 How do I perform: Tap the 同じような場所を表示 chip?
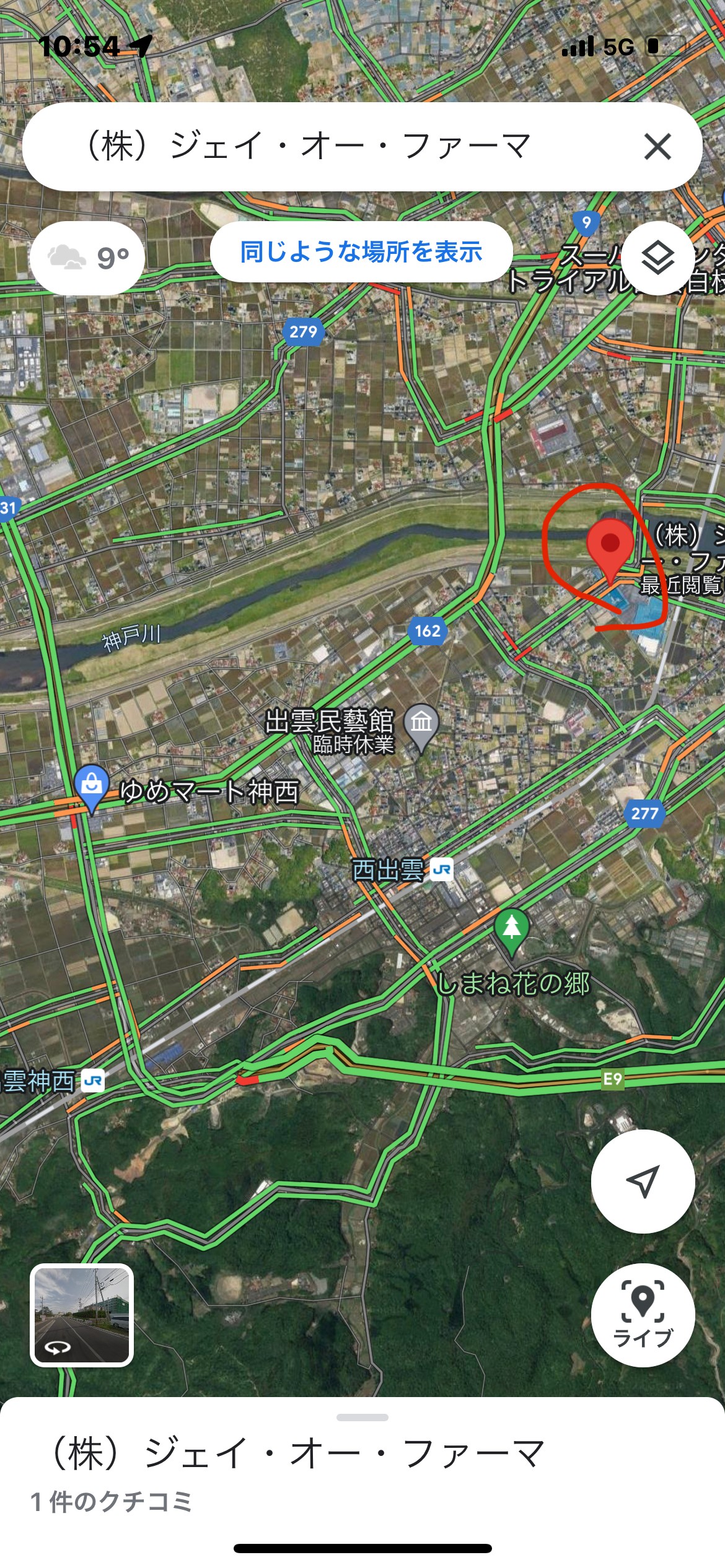(x=361, y=252)
